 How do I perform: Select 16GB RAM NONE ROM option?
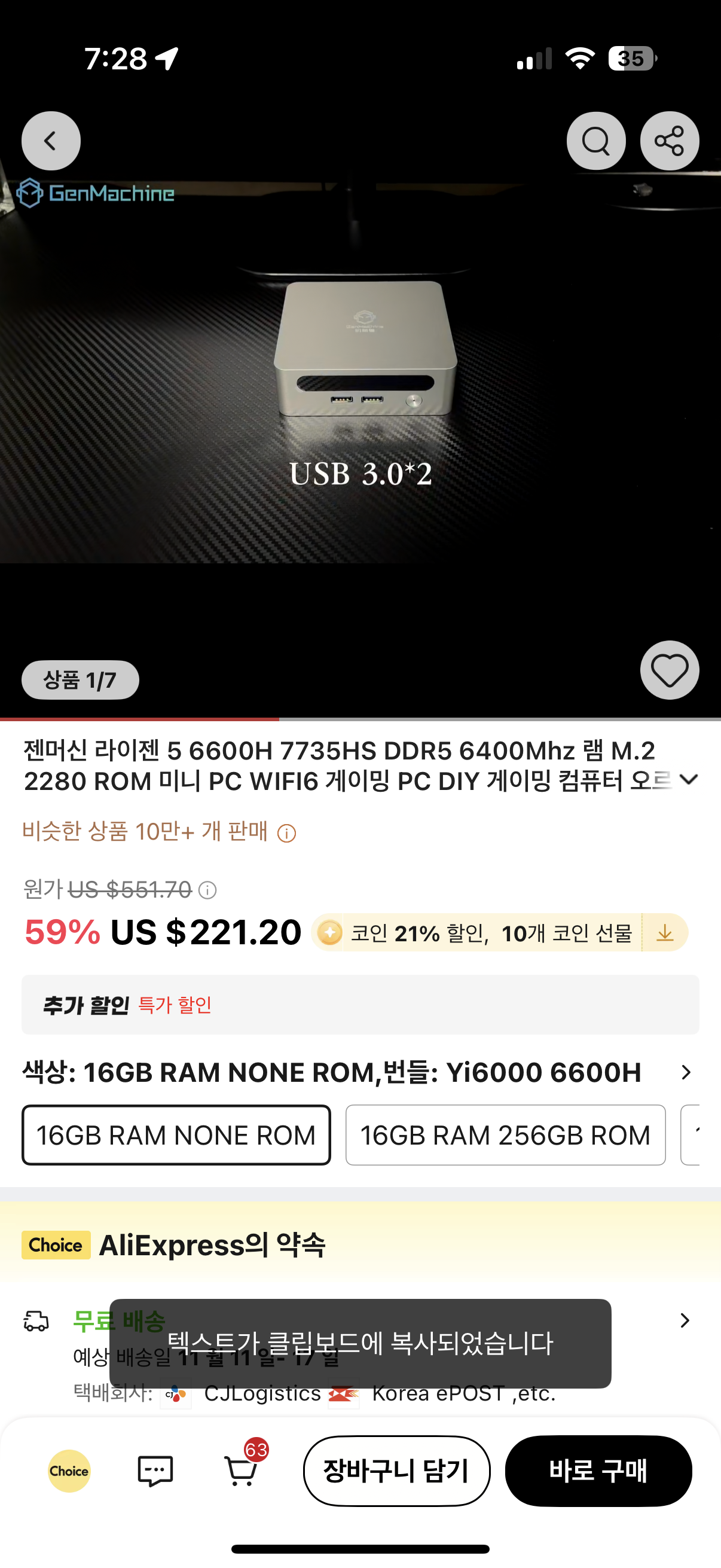click(x=176, y=1135)
